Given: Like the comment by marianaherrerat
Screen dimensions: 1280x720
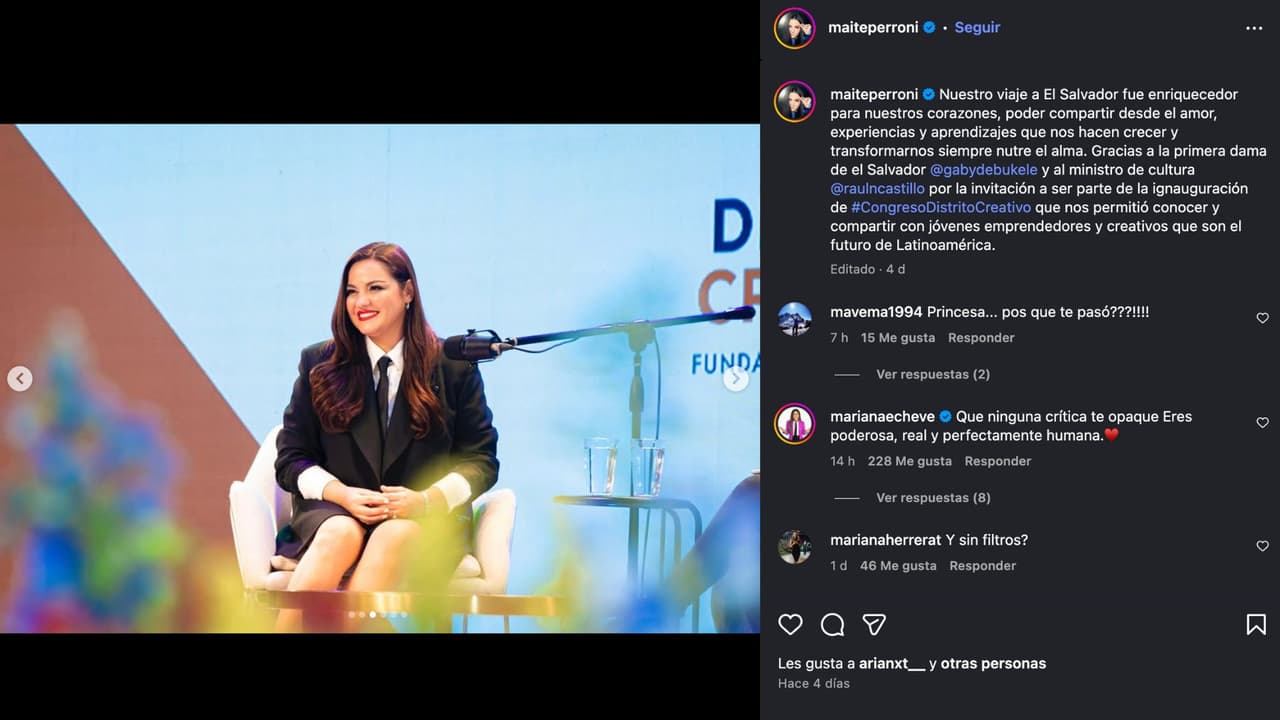Looking at the screenshot, I should pos(1262,546).
